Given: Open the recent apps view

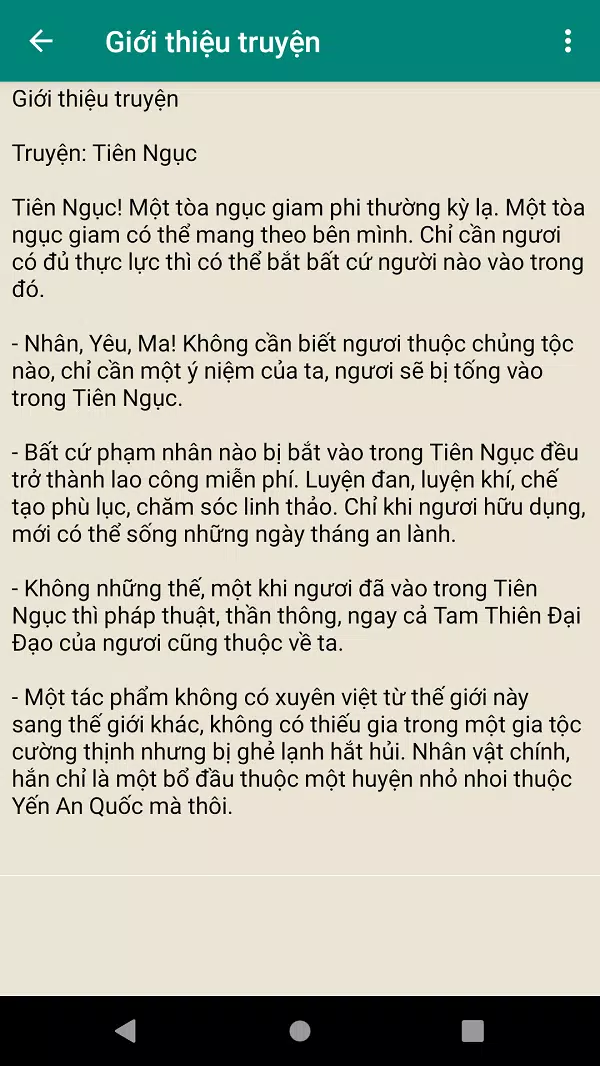Looking at the screenshot, I should [473, 1031].
